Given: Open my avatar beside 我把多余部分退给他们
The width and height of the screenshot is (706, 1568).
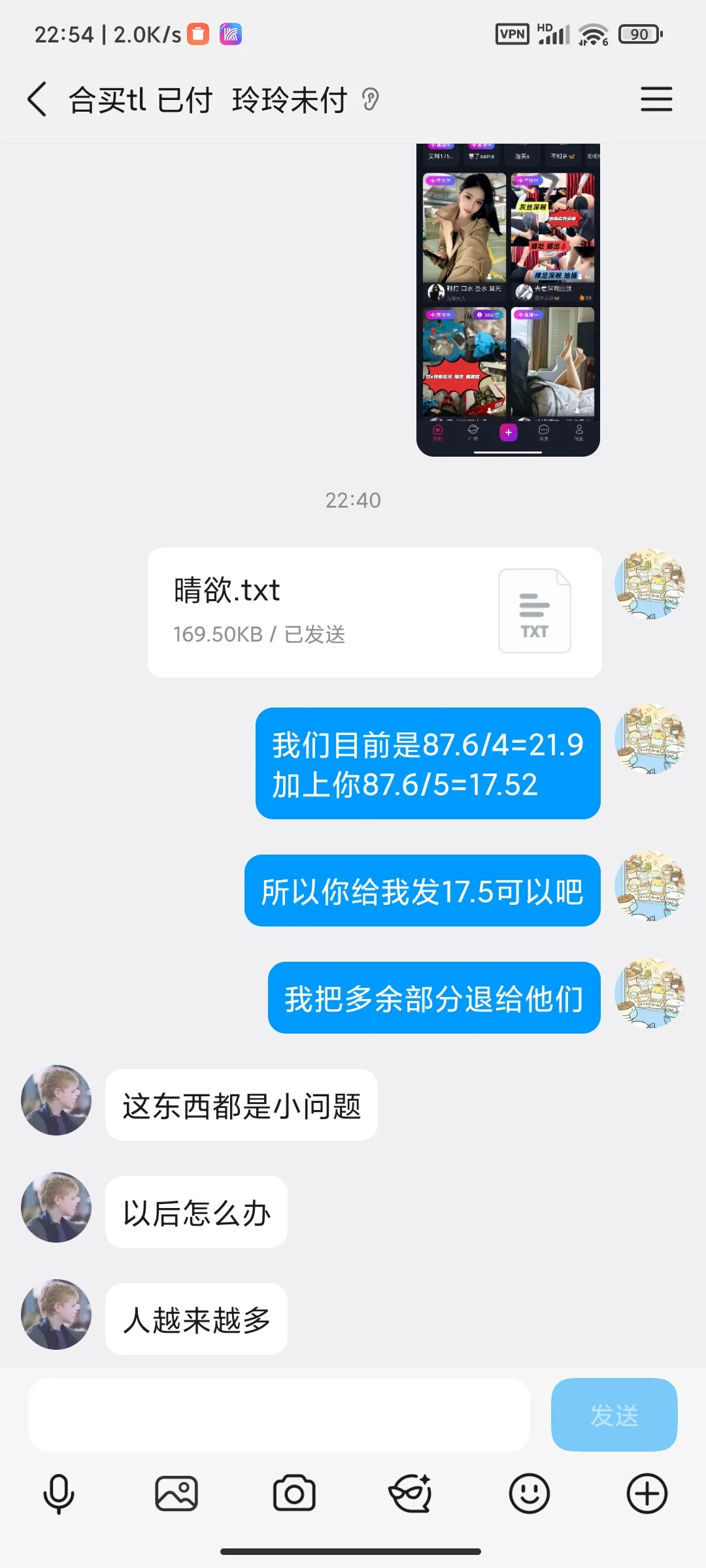Looking at the screenshot, I should 649,993.
